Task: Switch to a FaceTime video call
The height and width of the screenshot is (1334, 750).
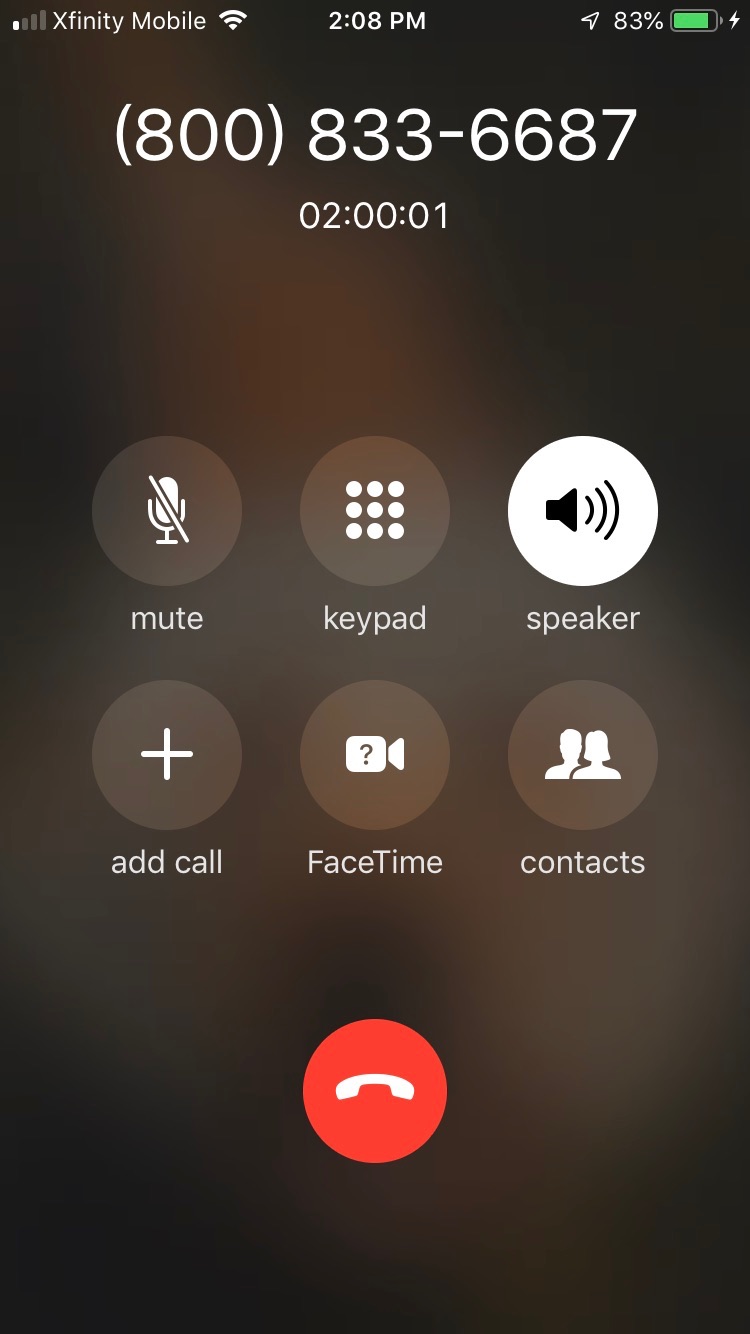Action: (x=375, y=755)
